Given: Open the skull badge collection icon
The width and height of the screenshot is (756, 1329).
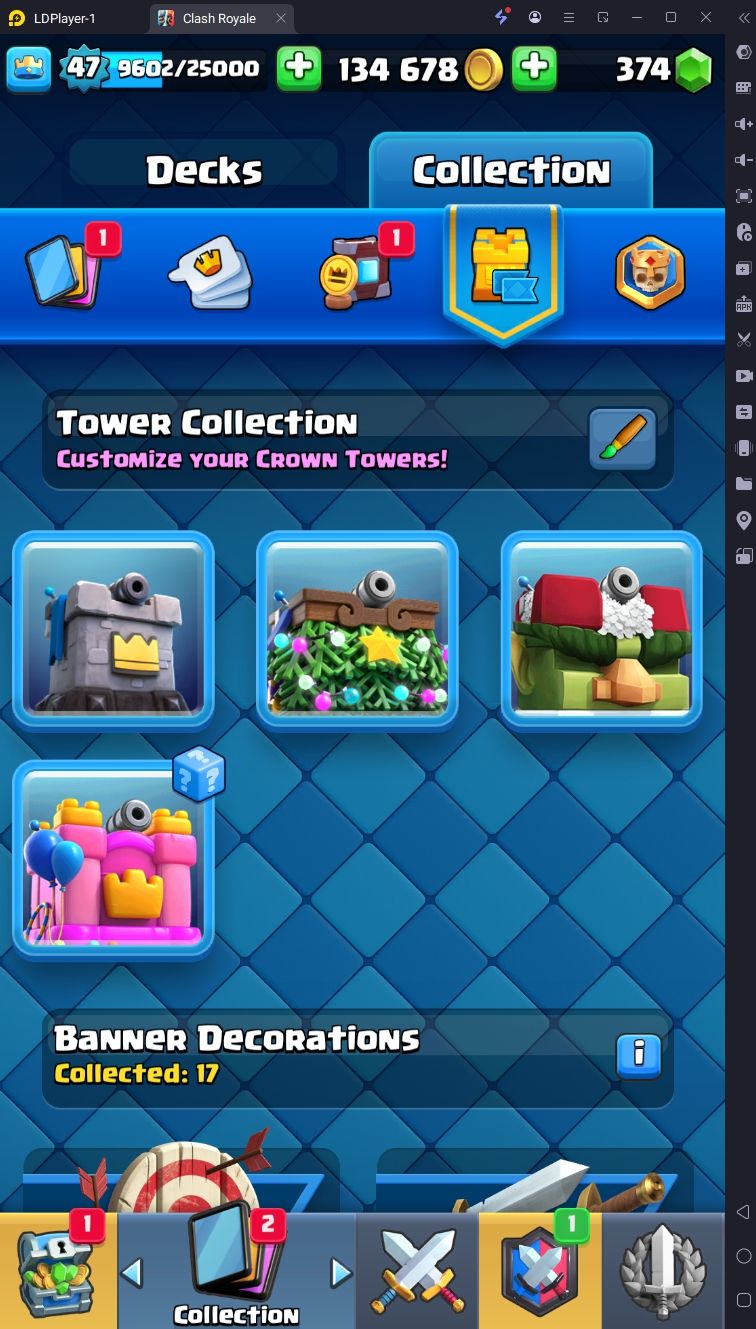Looking at the screenshot, I should point(650,273).
